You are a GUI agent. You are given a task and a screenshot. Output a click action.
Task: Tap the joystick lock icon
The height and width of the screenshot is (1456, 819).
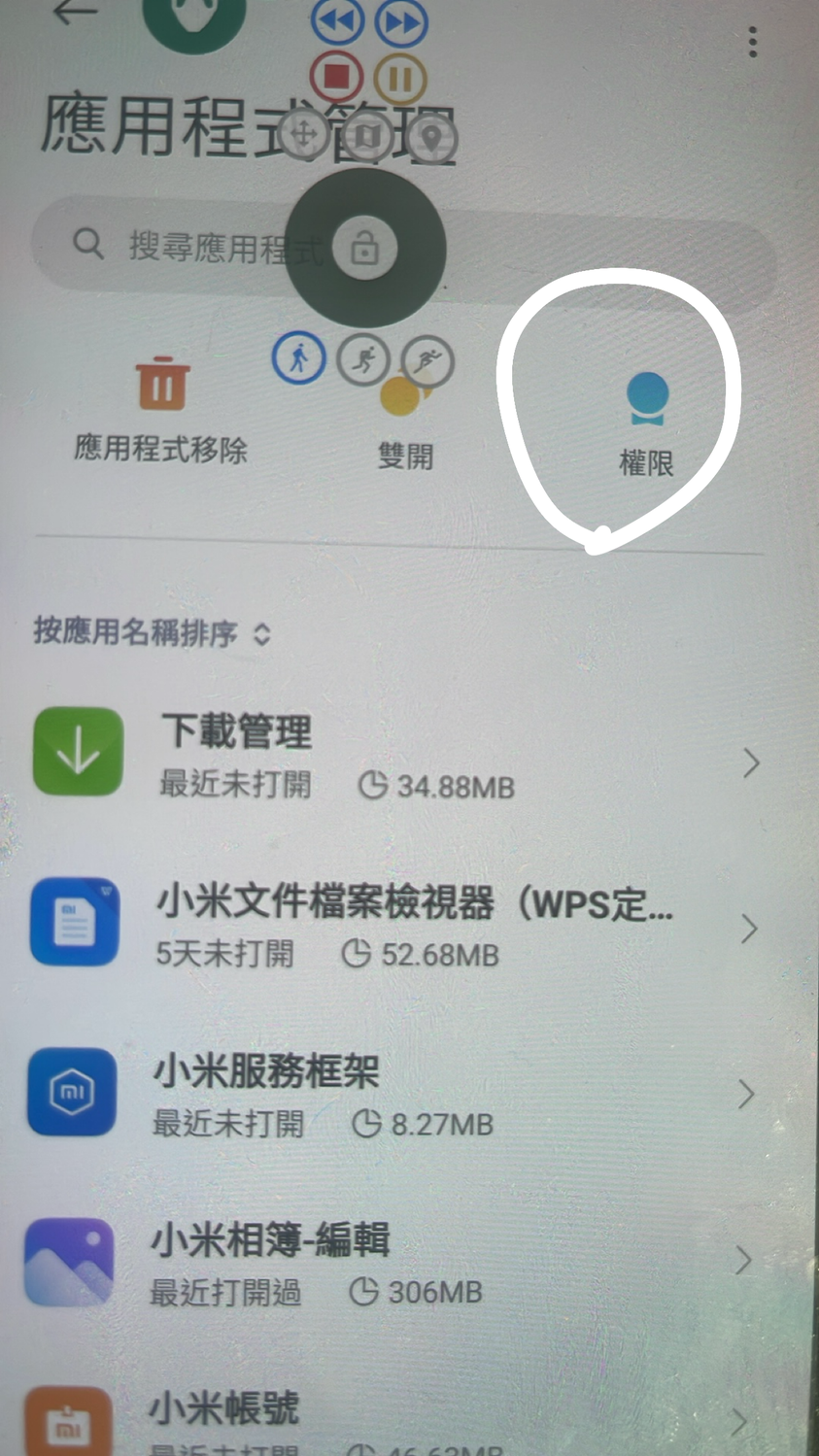(x=364, y=249)
